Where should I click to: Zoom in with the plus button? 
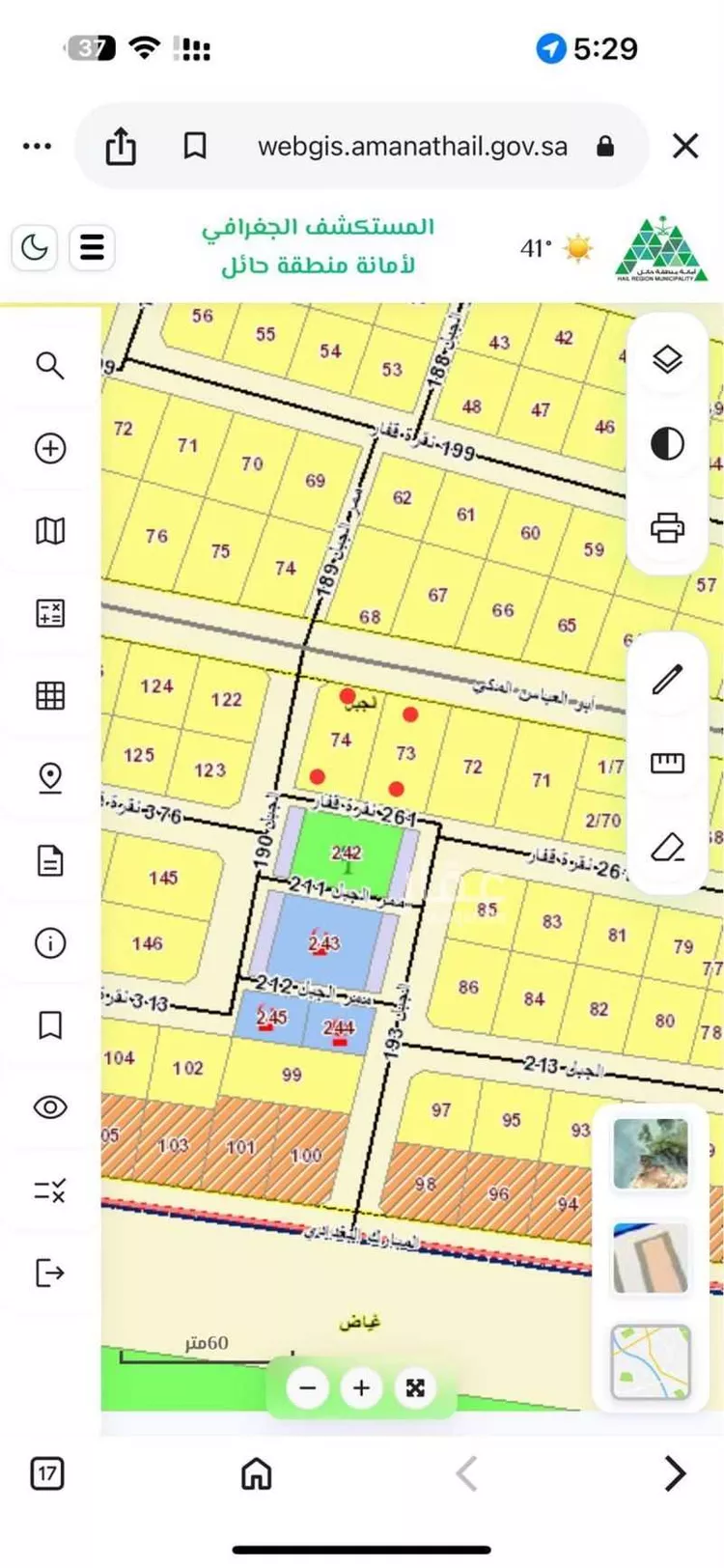pyautogui.click(x=362, y=1388)
